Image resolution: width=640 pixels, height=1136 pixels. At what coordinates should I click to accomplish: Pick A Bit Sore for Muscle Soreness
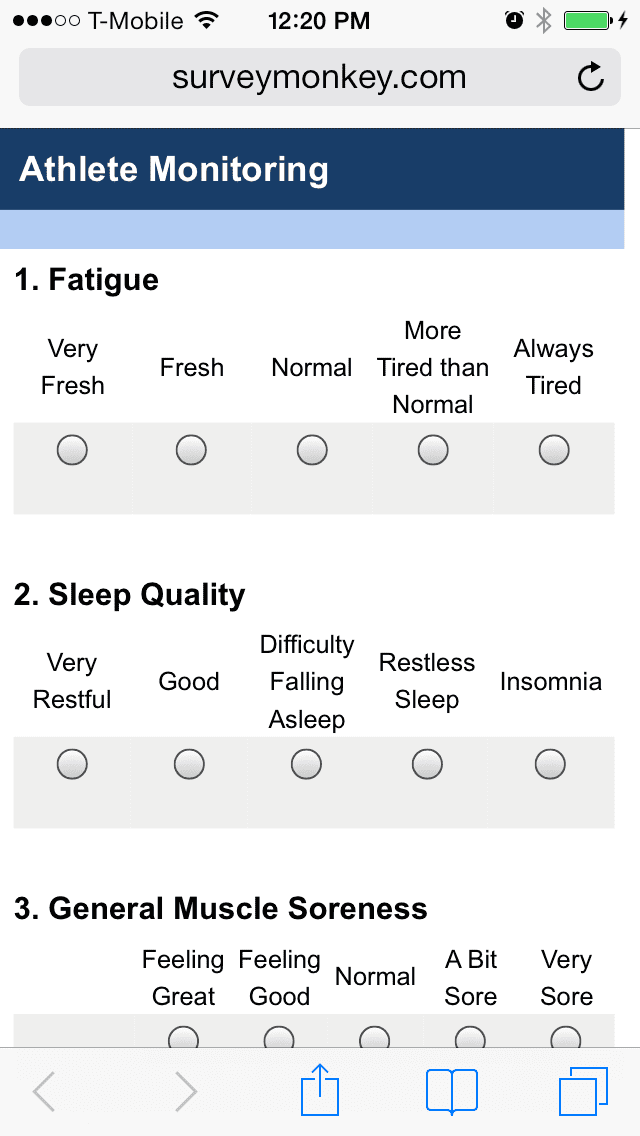[x=470, y=1038]
